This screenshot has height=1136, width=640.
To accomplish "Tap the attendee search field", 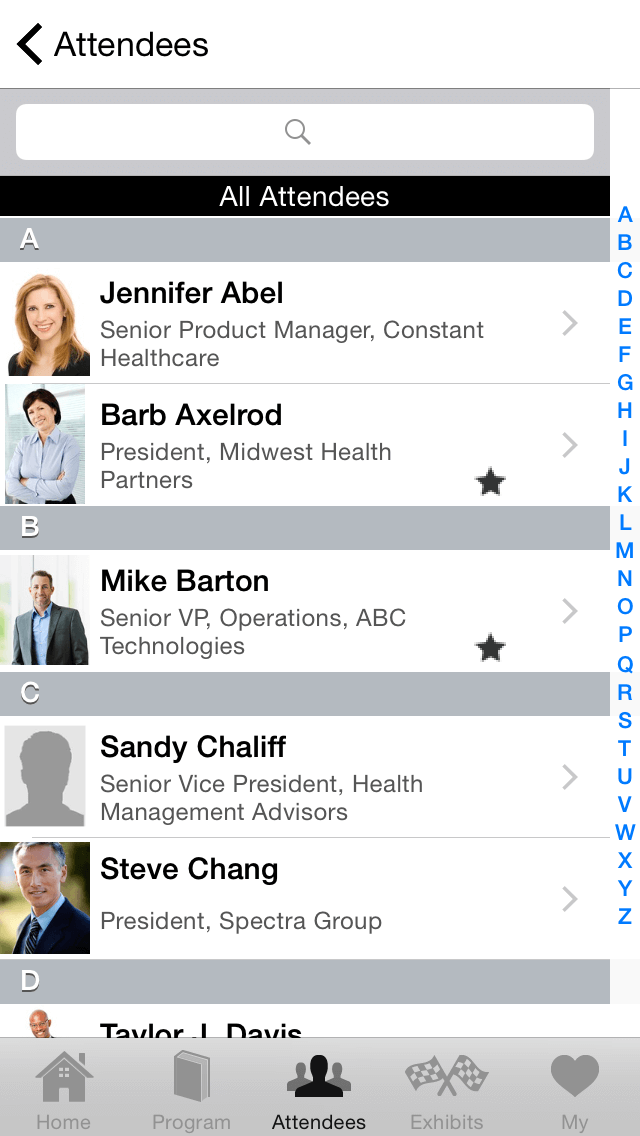I will pos(304,132).
